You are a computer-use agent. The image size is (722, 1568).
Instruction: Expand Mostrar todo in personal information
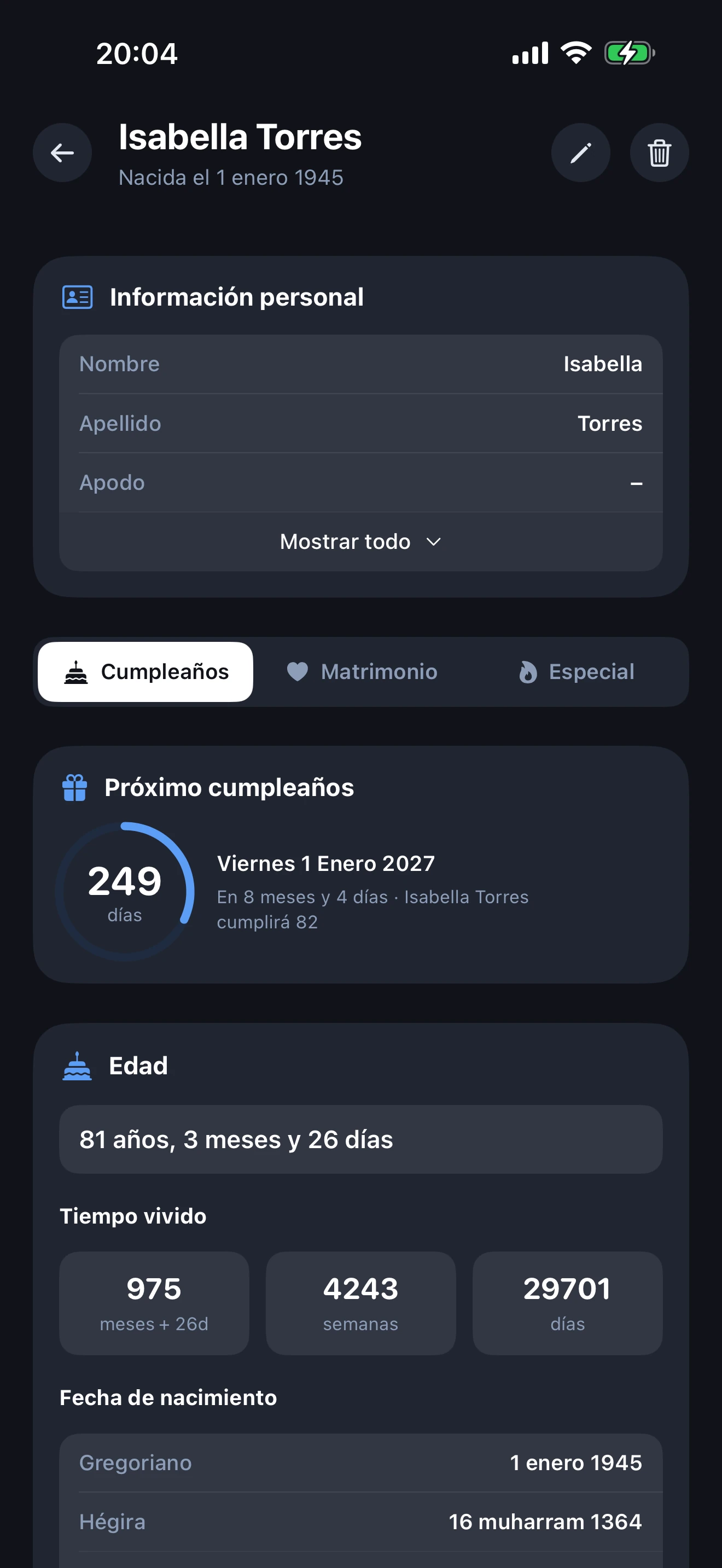[x=360, y=542]
